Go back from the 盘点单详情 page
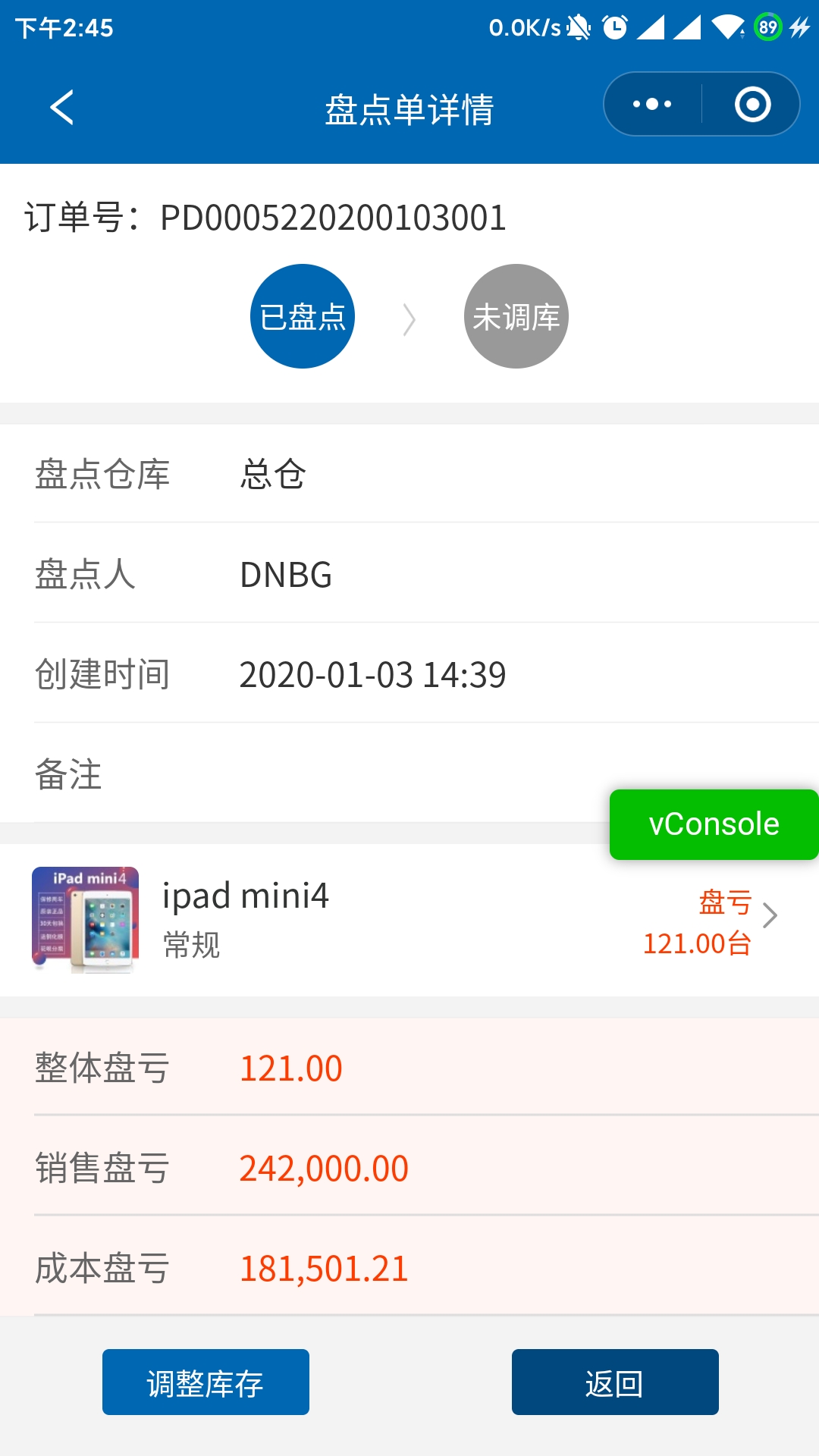This screenshot has height=1456, width=819. (x=62, y=107)
